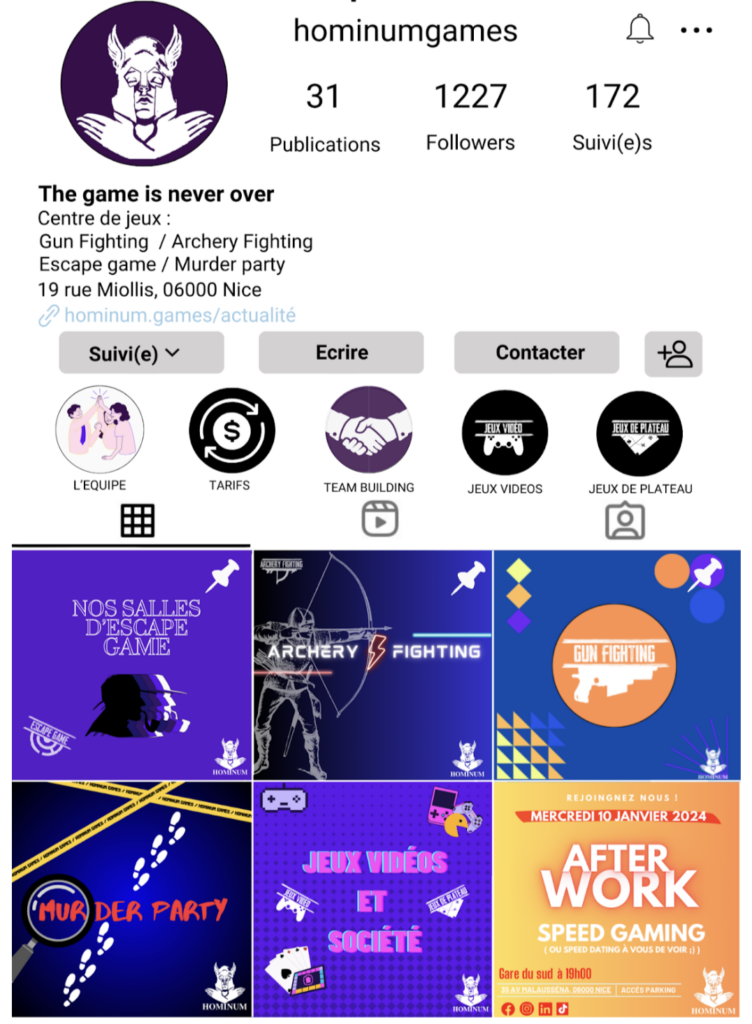Open the JEUX VIDEOS highlight
Image resolution: width=752 pixels, height=1024 pixels.
tap(504, 431)
